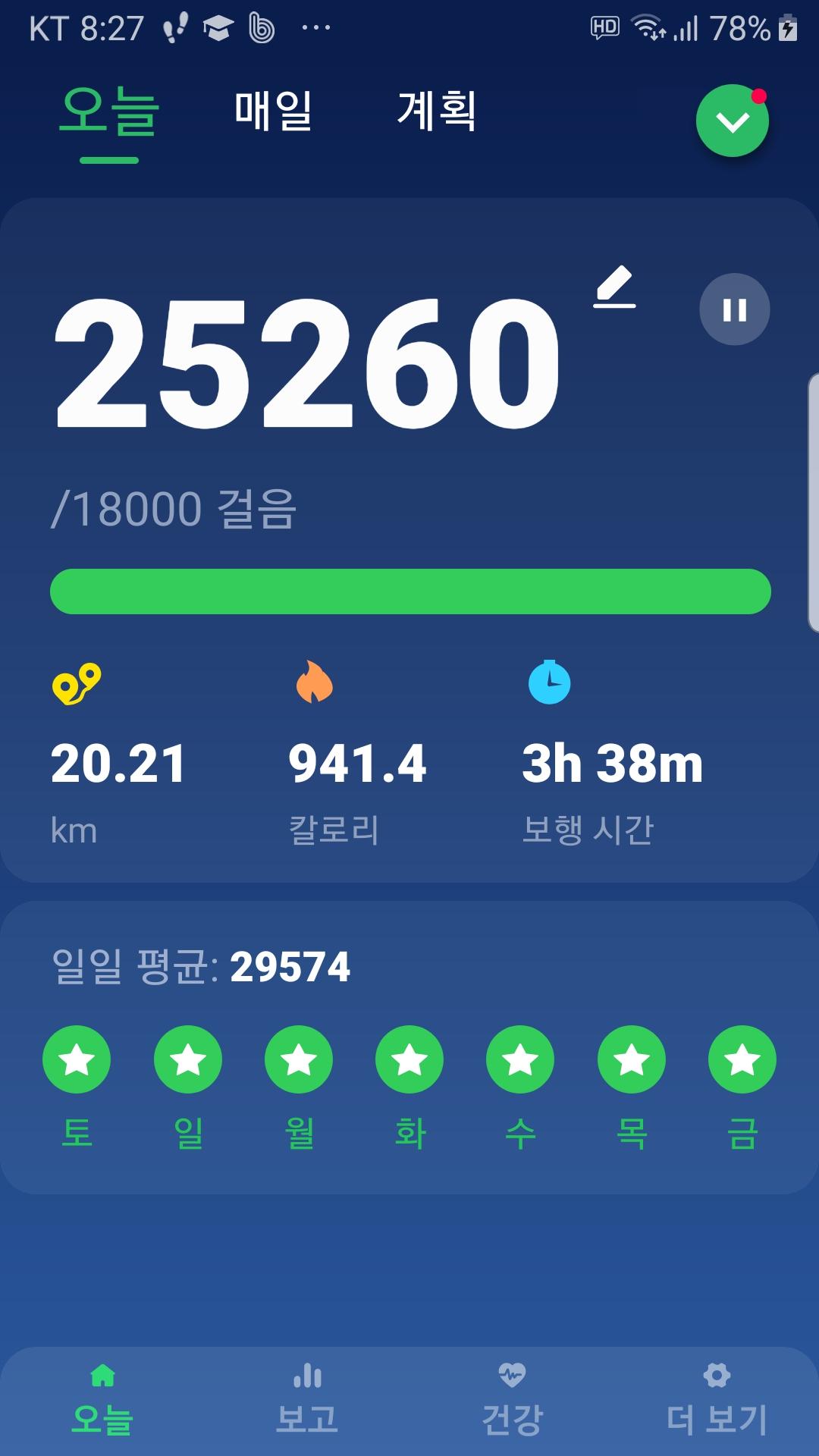Open the 더 보기 tab

pos(716,1401)
